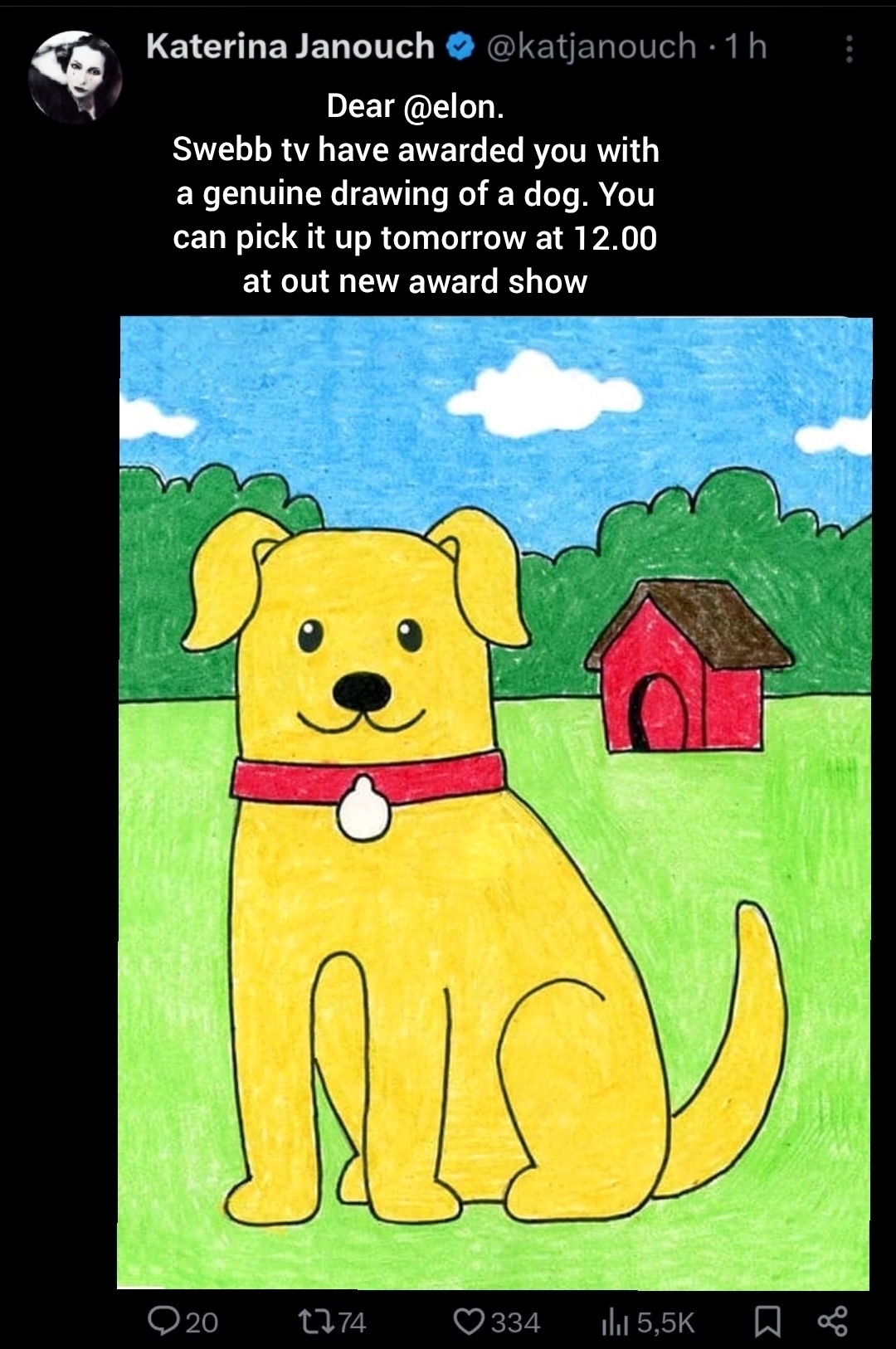Open the dog drawing image
Screen dimensions: 896x1349
click(x=494, y=802)
